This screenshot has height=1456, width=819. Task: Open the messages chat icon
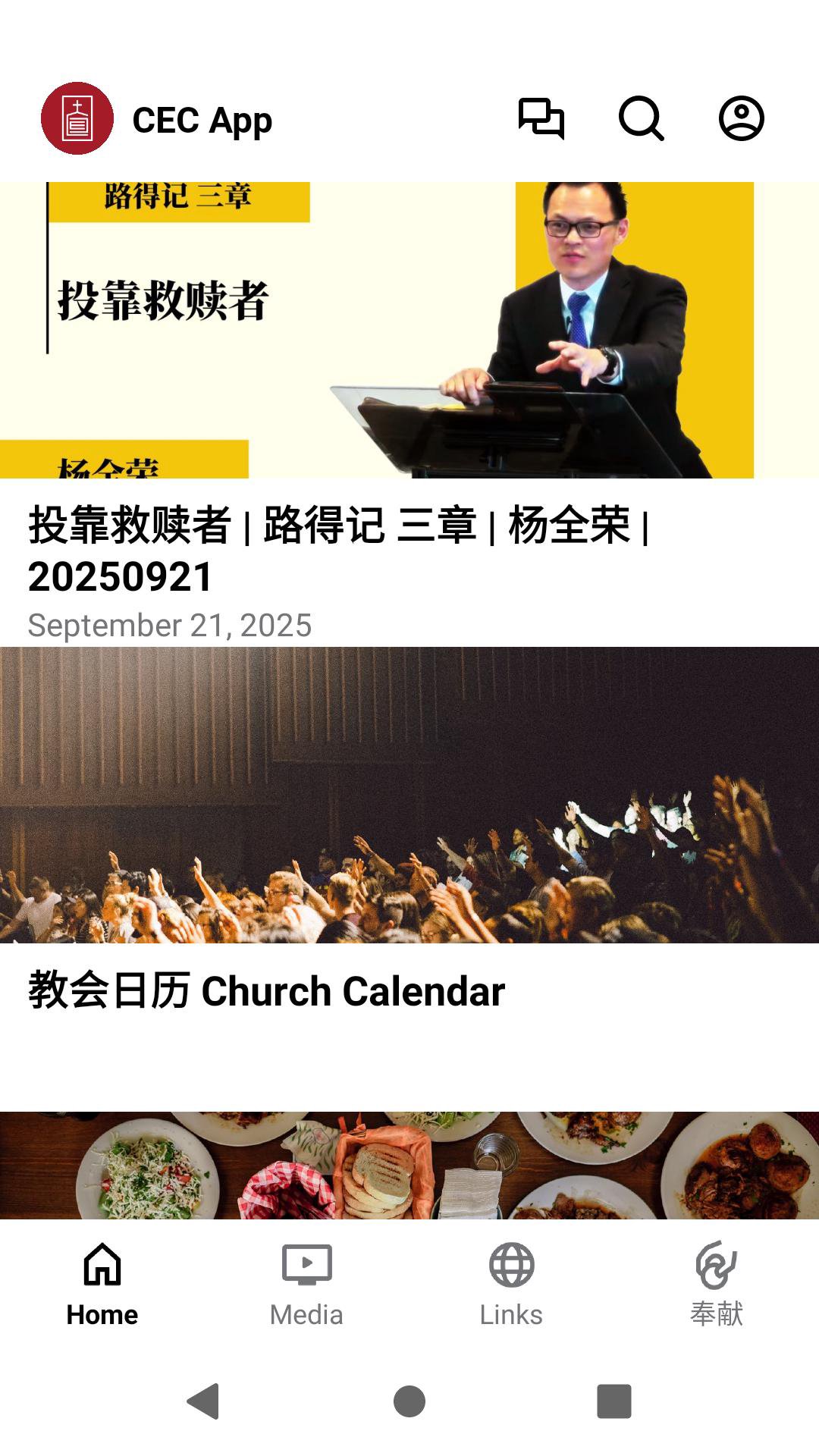541,119
